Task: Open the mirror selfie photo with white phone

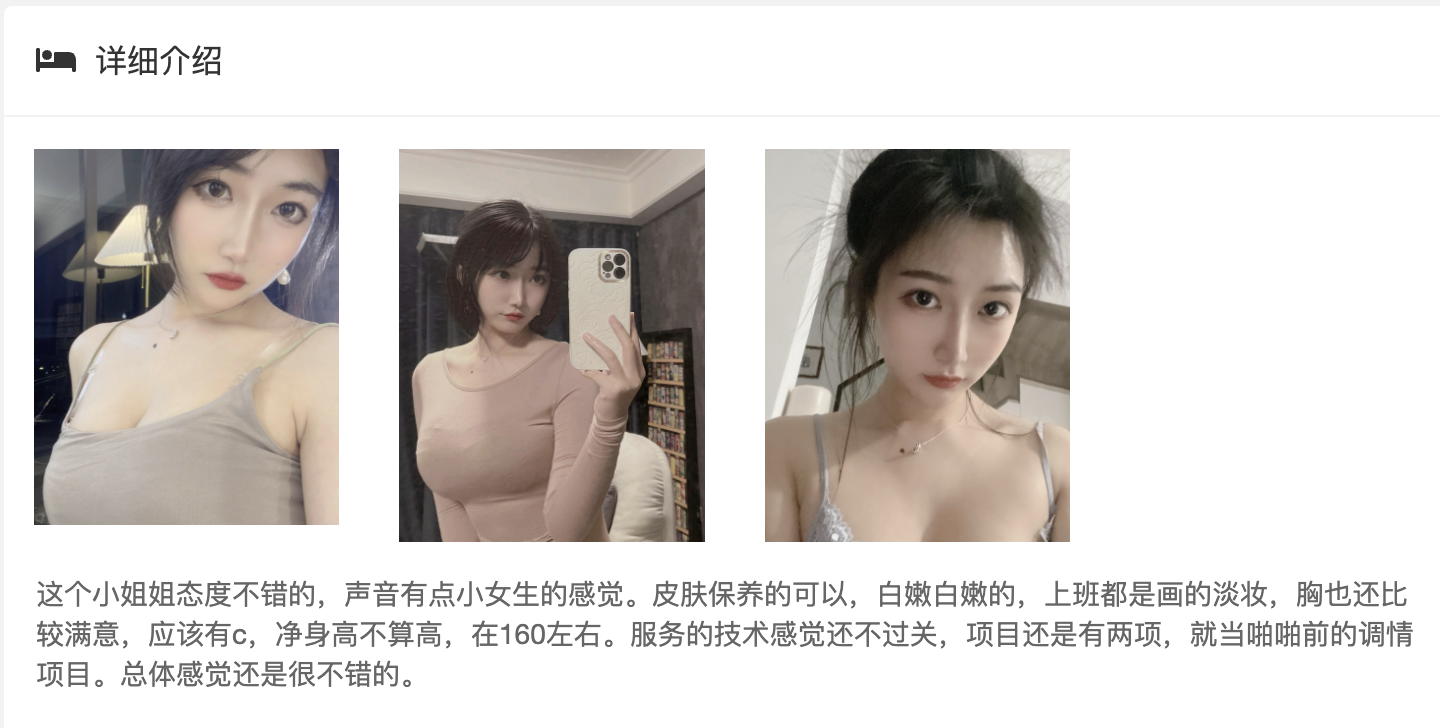Action: click(551, 345)
